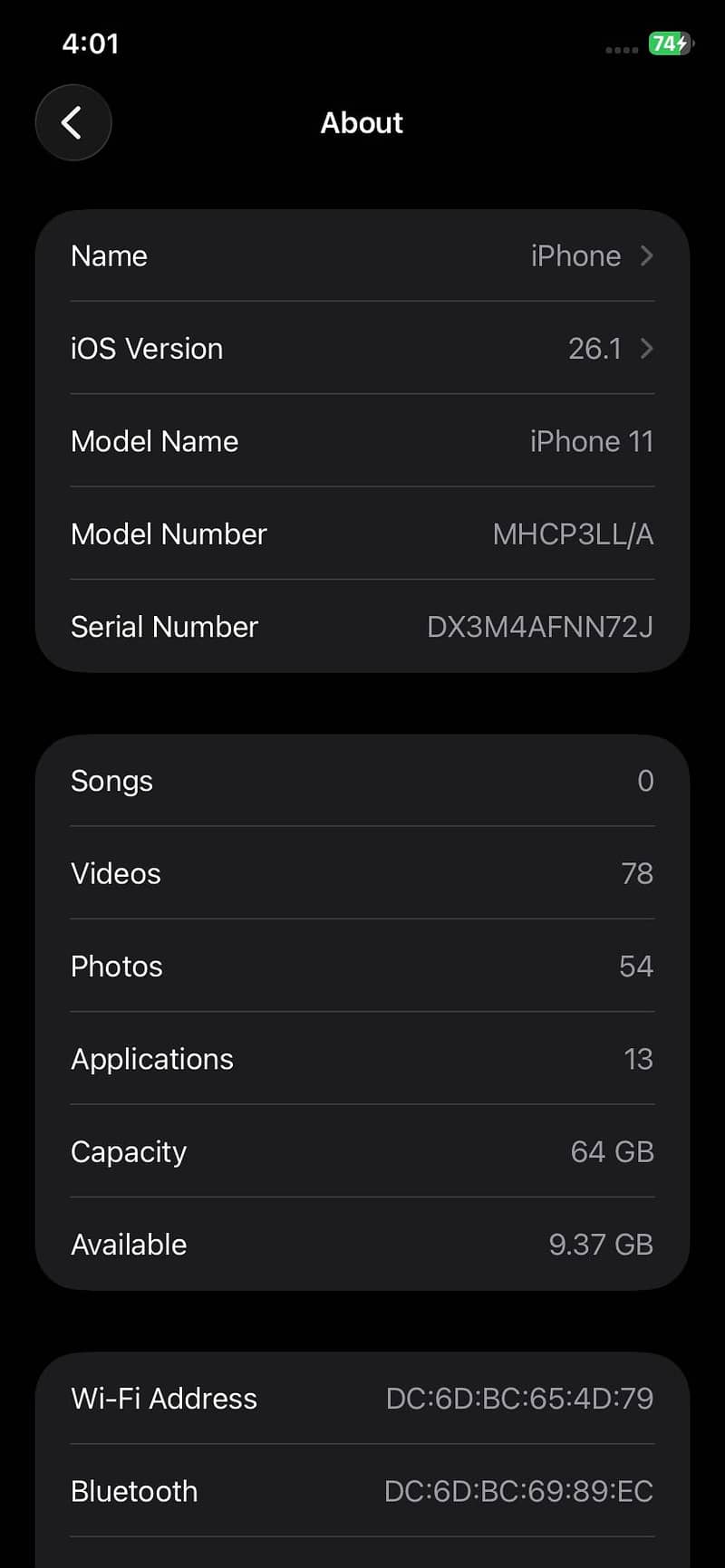Select the Model Number MHCP3LL/A row
The width and height of the screenshot is (725, 1568).
pos(362,534)
